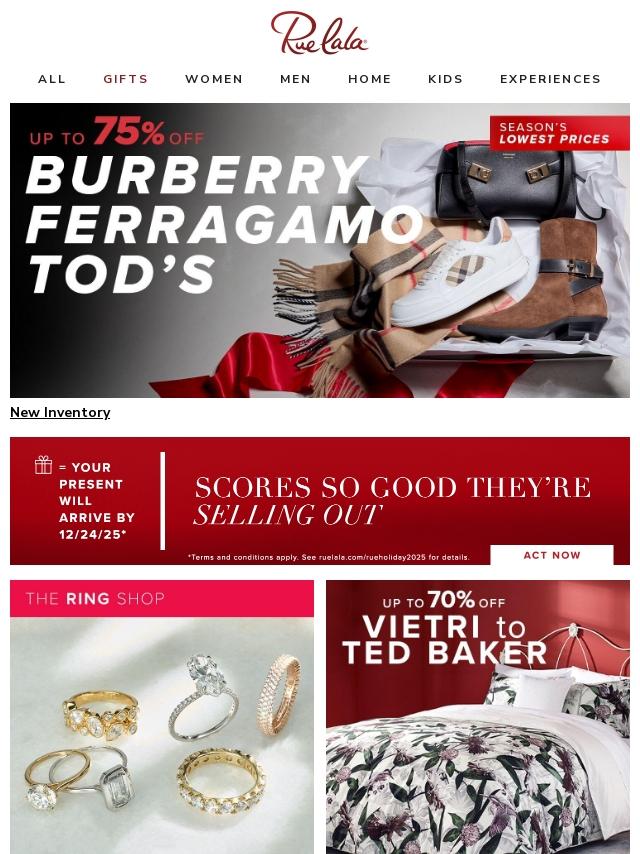Go to the GIFTS section
Screen dimensions: 640x854
click(126, 79)
